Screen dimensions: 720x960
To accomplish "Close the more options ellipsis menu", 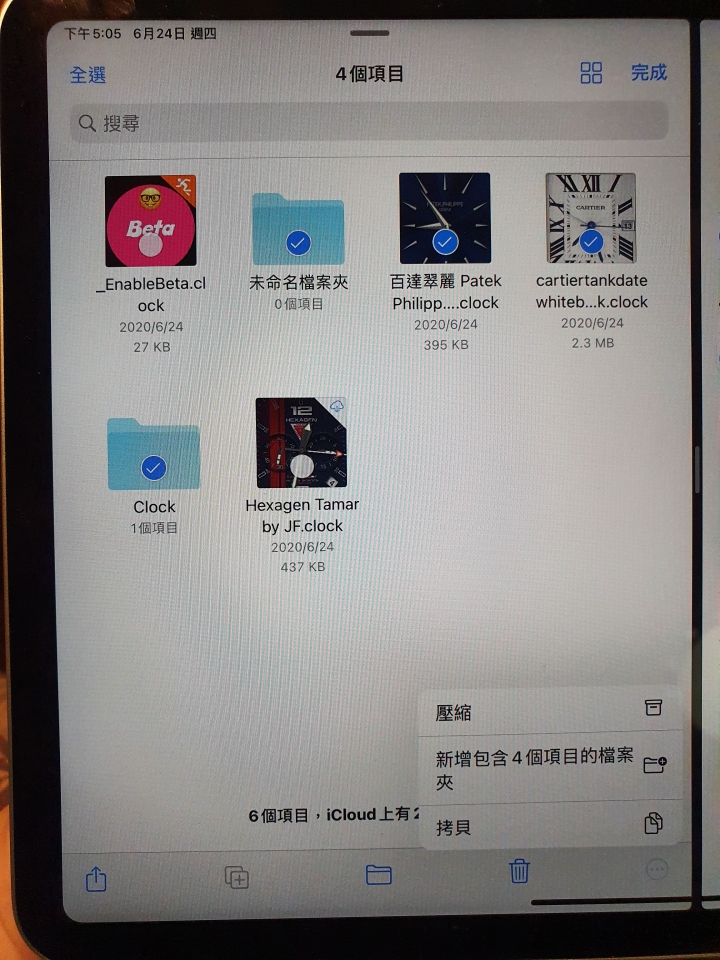I will click(x=656, y=870).
